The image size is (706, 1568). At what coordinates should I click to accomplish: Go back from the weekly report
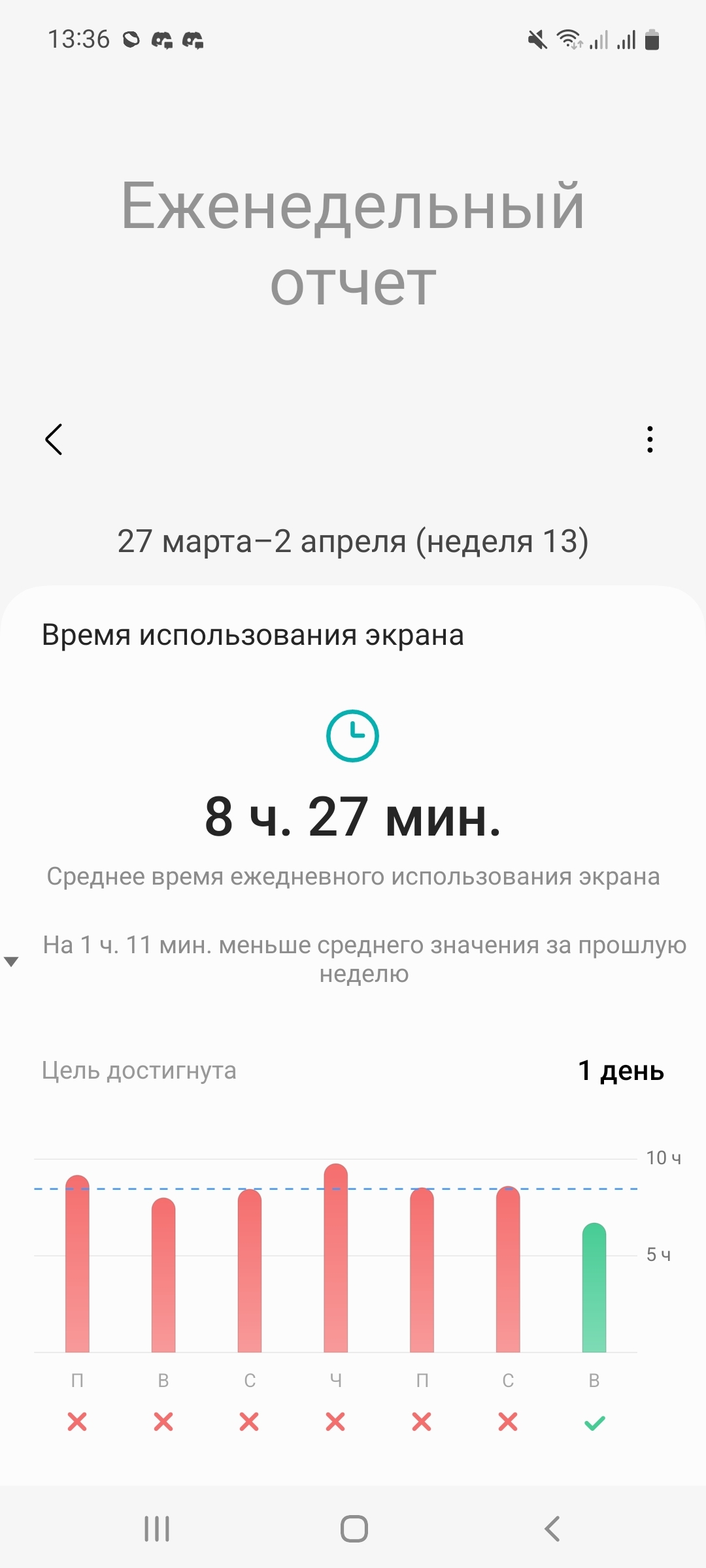[x=54, y=439]
